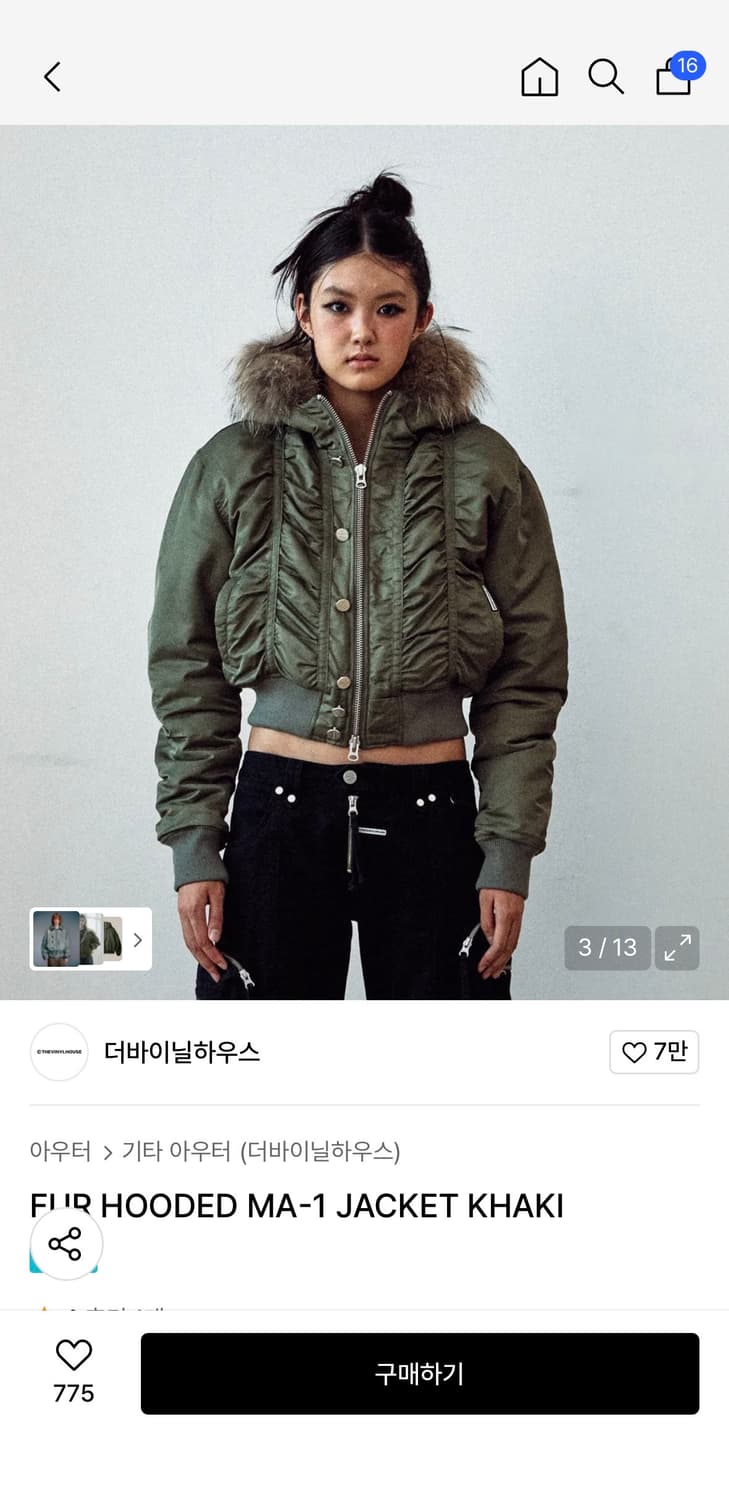
Task: Tap the 더바이닐하우스 brand logo circle
Action: pos(58,1052)
